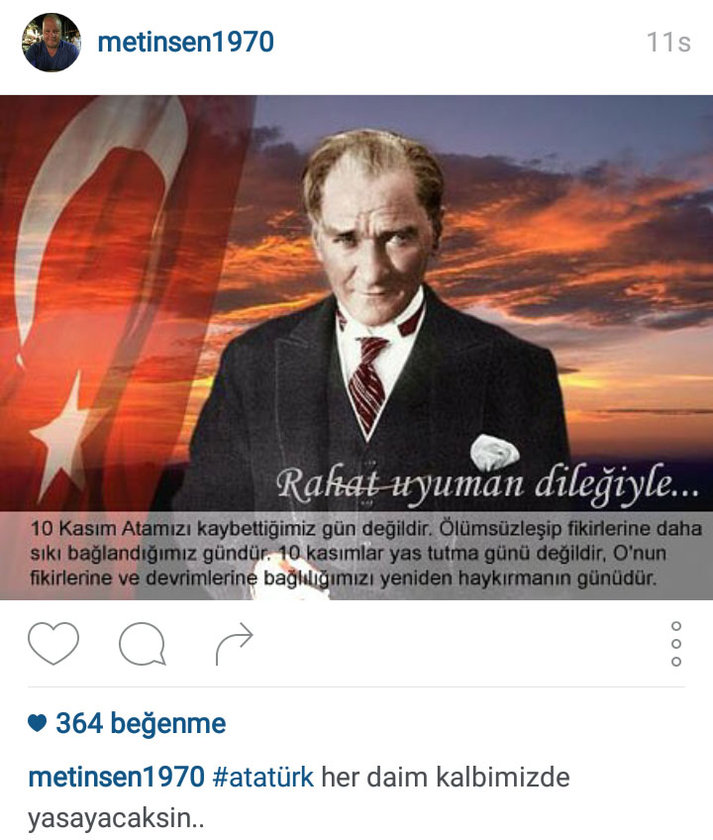The width and height of the screenshot is (713, 840).
Task: Open metinsen1970 profile picture in header
Action: point(51,42)
